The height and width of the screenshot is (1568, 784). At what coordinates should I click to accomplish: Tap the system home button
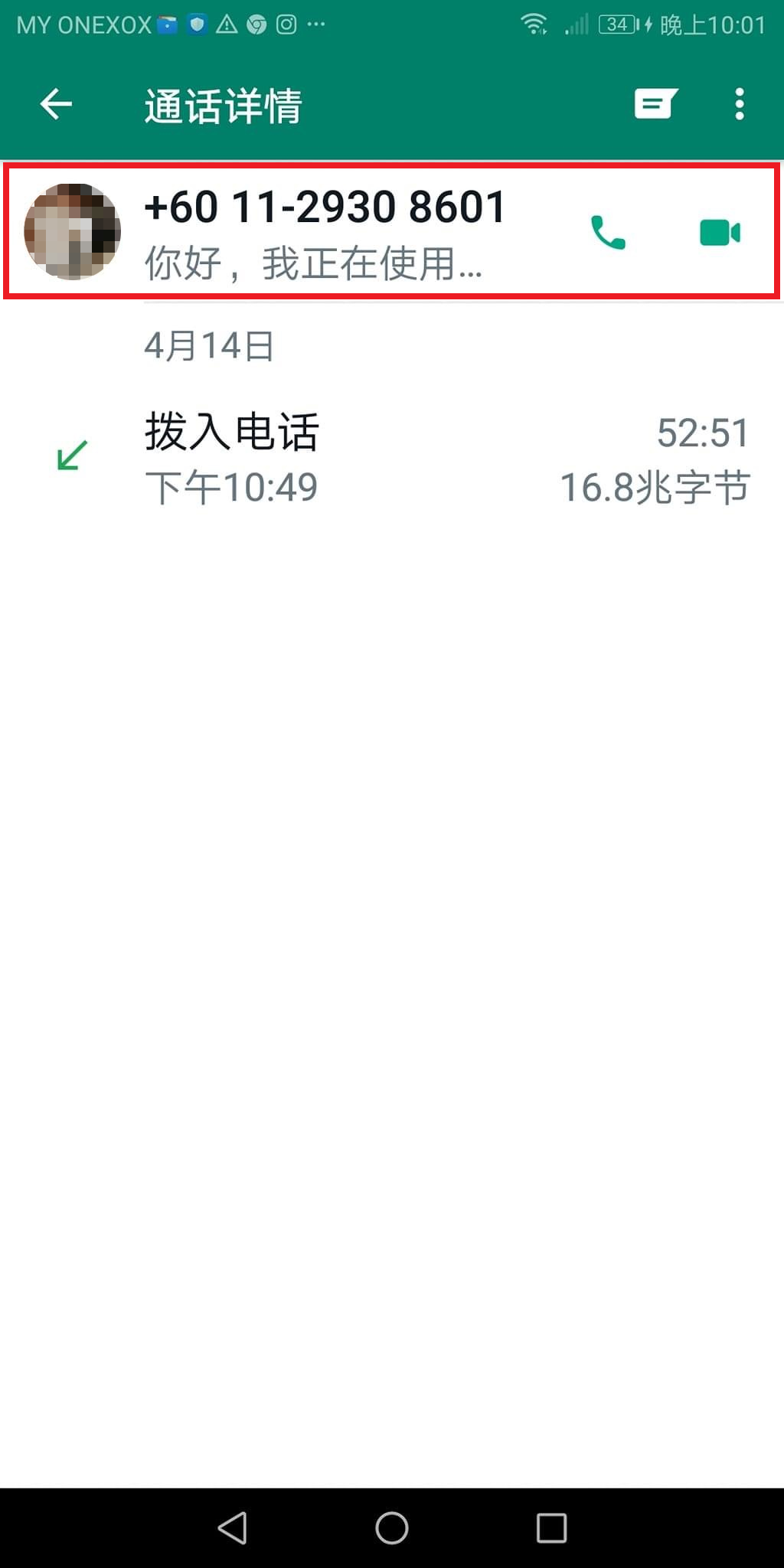point(391,1528)
